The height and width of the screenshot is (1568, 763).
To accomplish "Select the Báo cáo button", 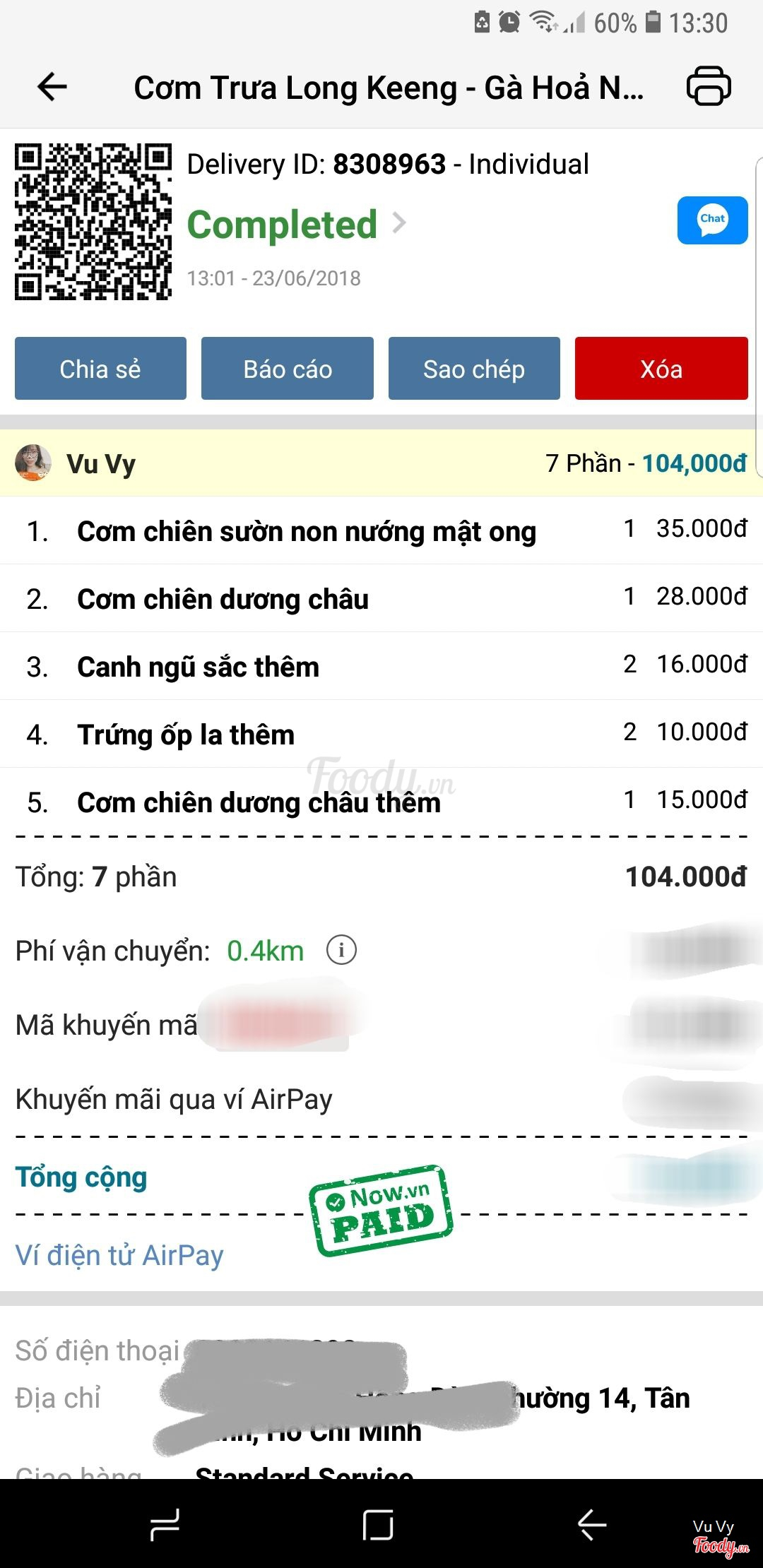I will point(288,369).
